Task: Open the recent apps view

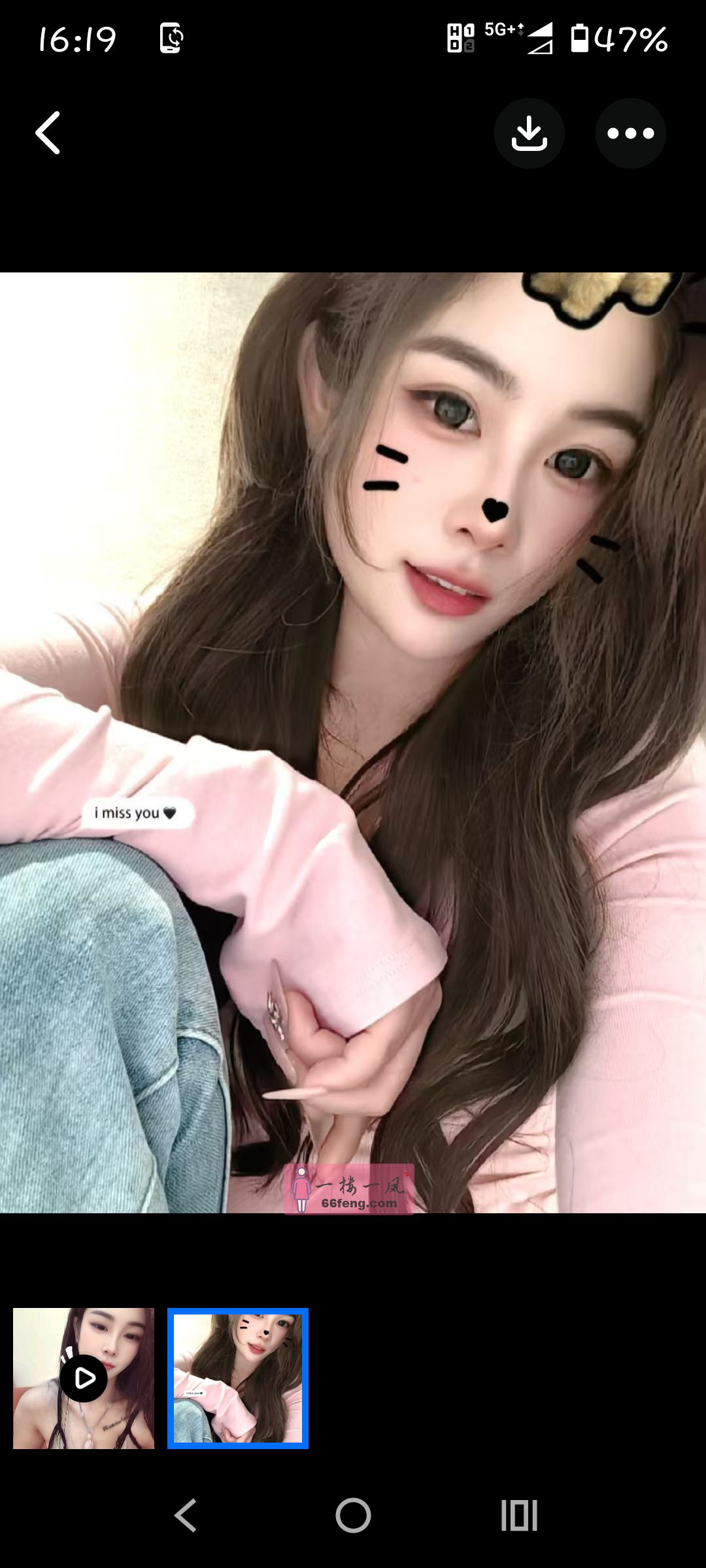Action: 519,1515
